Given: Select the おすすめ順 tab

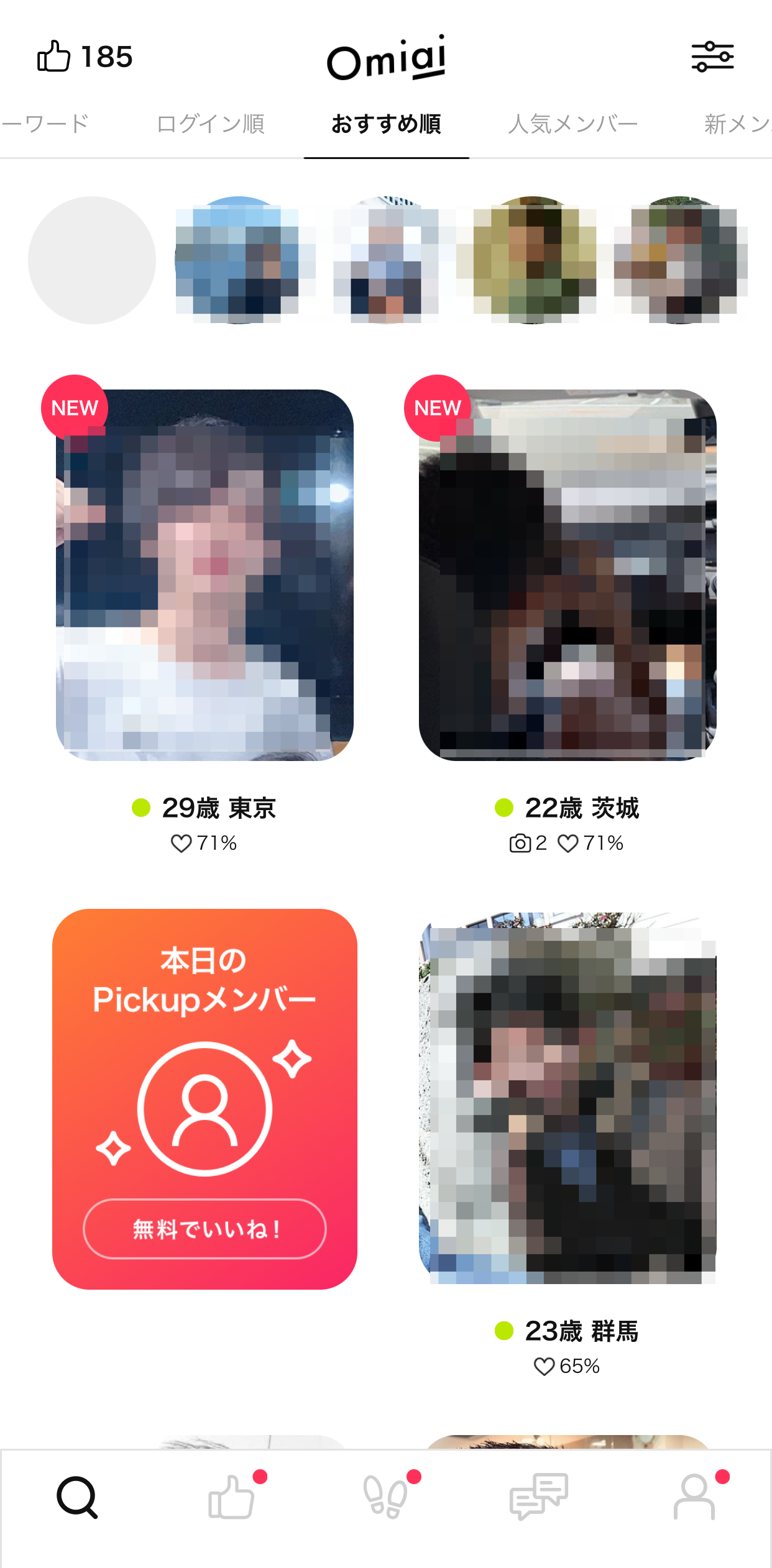Looking at the screenshot, I should click(x=386, y=124).
